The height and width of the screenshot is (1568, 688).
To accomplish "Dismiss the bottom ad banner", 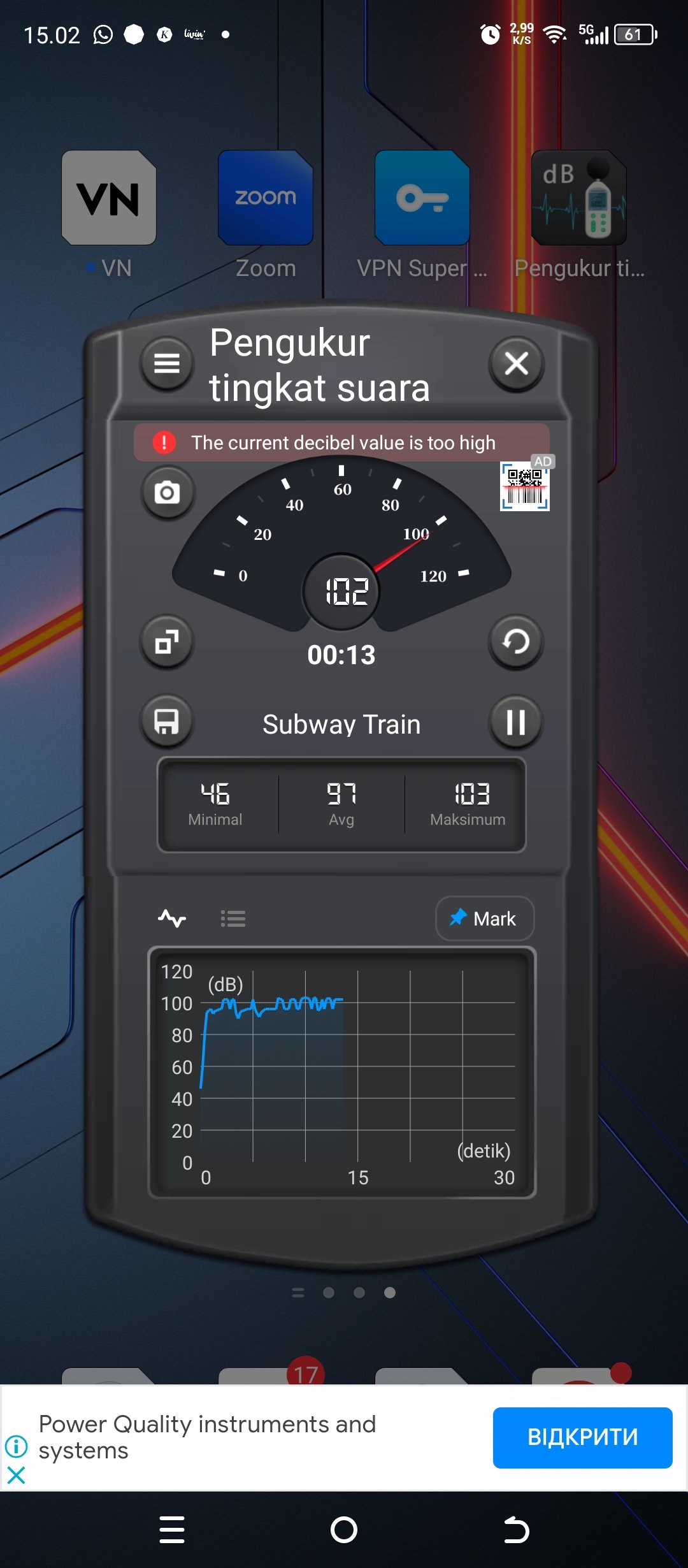I will point(16,1475).
